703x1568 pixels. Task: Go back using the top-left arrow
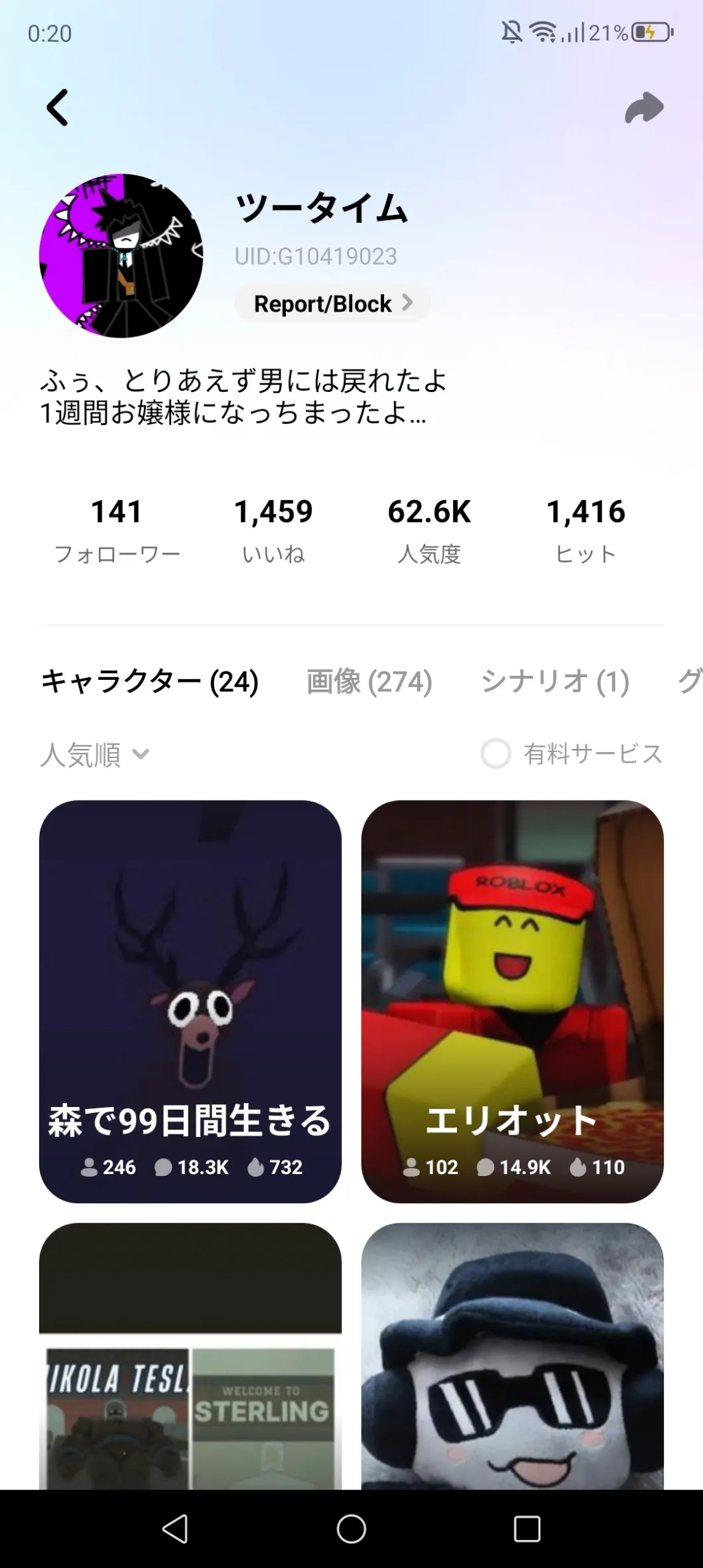coord(58,107)
